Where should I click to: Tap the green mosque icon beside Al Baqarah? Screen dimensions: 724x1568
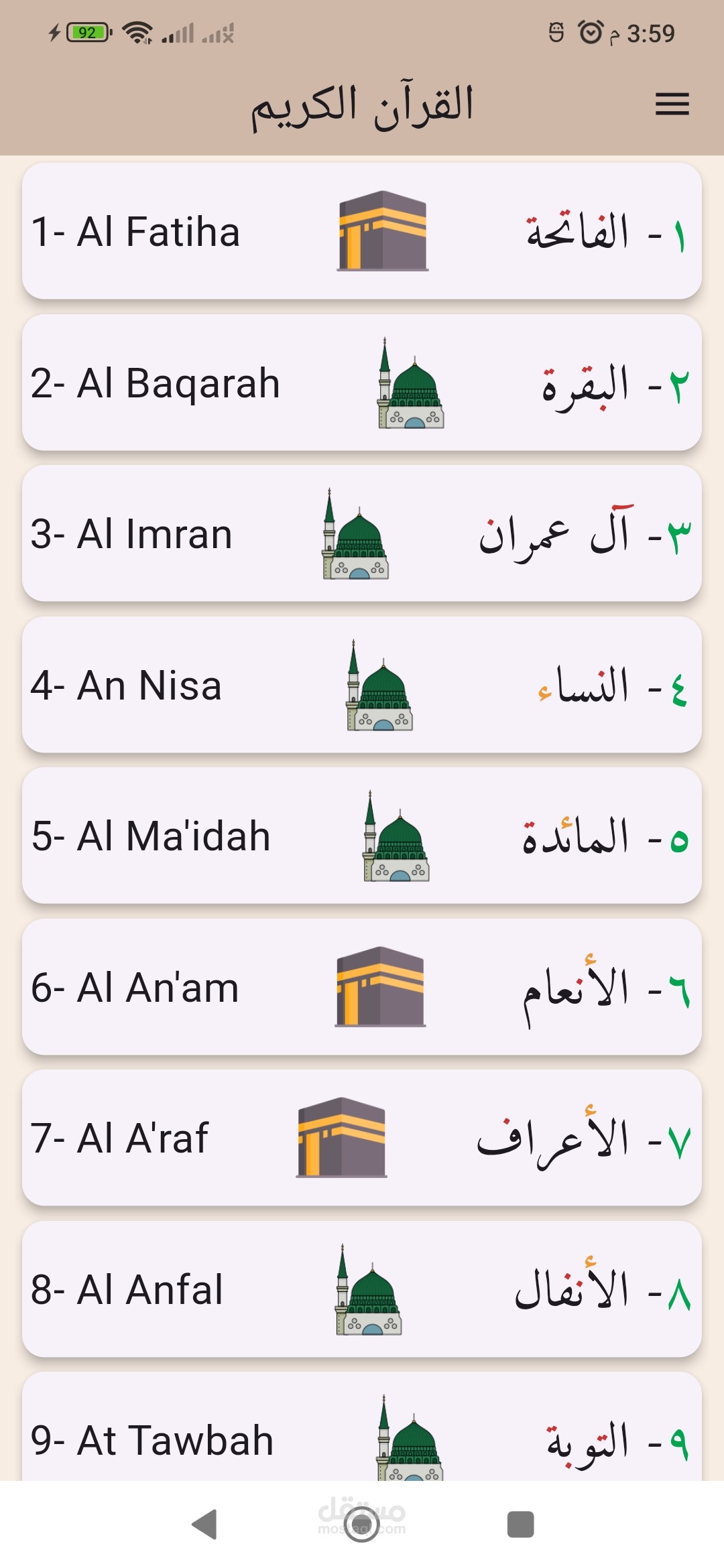[410, 384]
